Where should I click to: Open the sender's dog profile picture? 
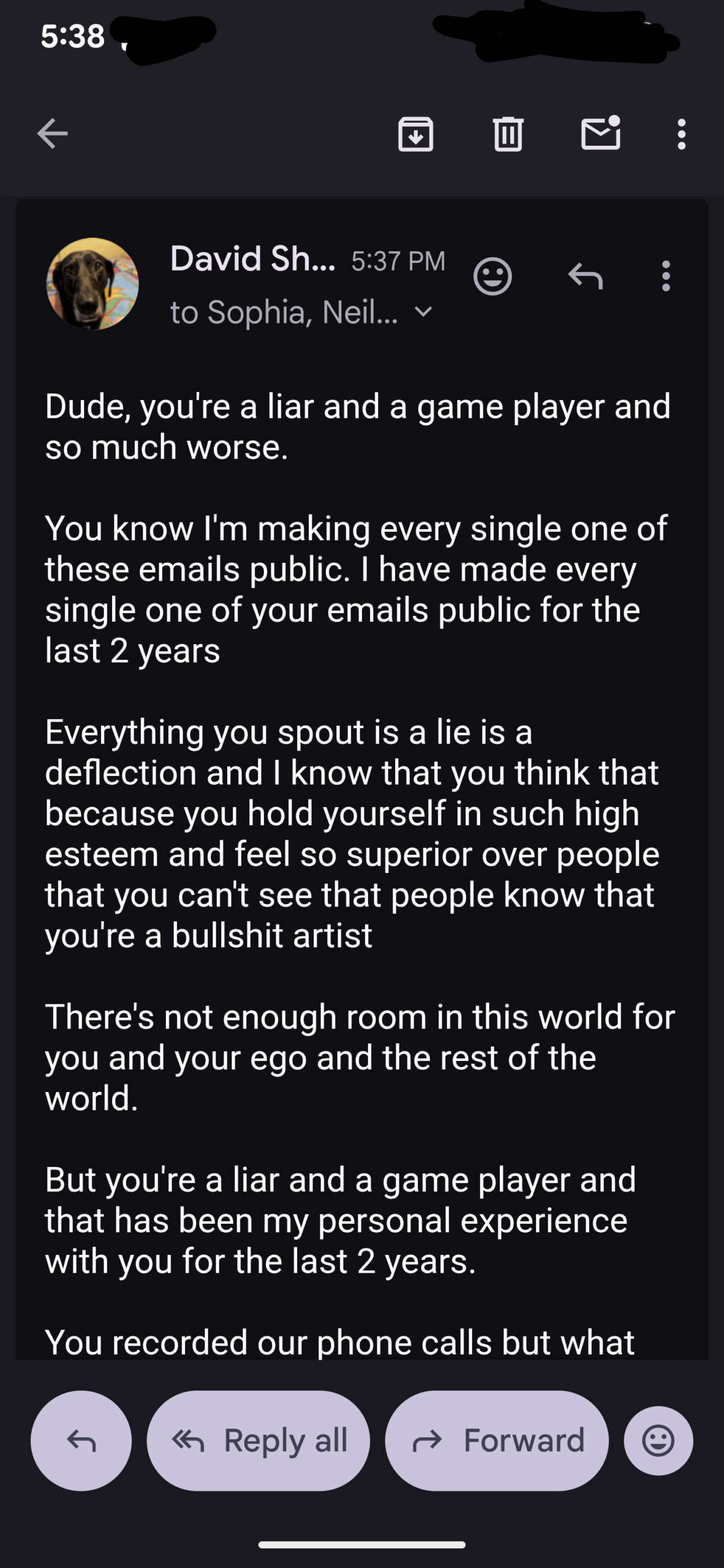[x=92, y=284]
